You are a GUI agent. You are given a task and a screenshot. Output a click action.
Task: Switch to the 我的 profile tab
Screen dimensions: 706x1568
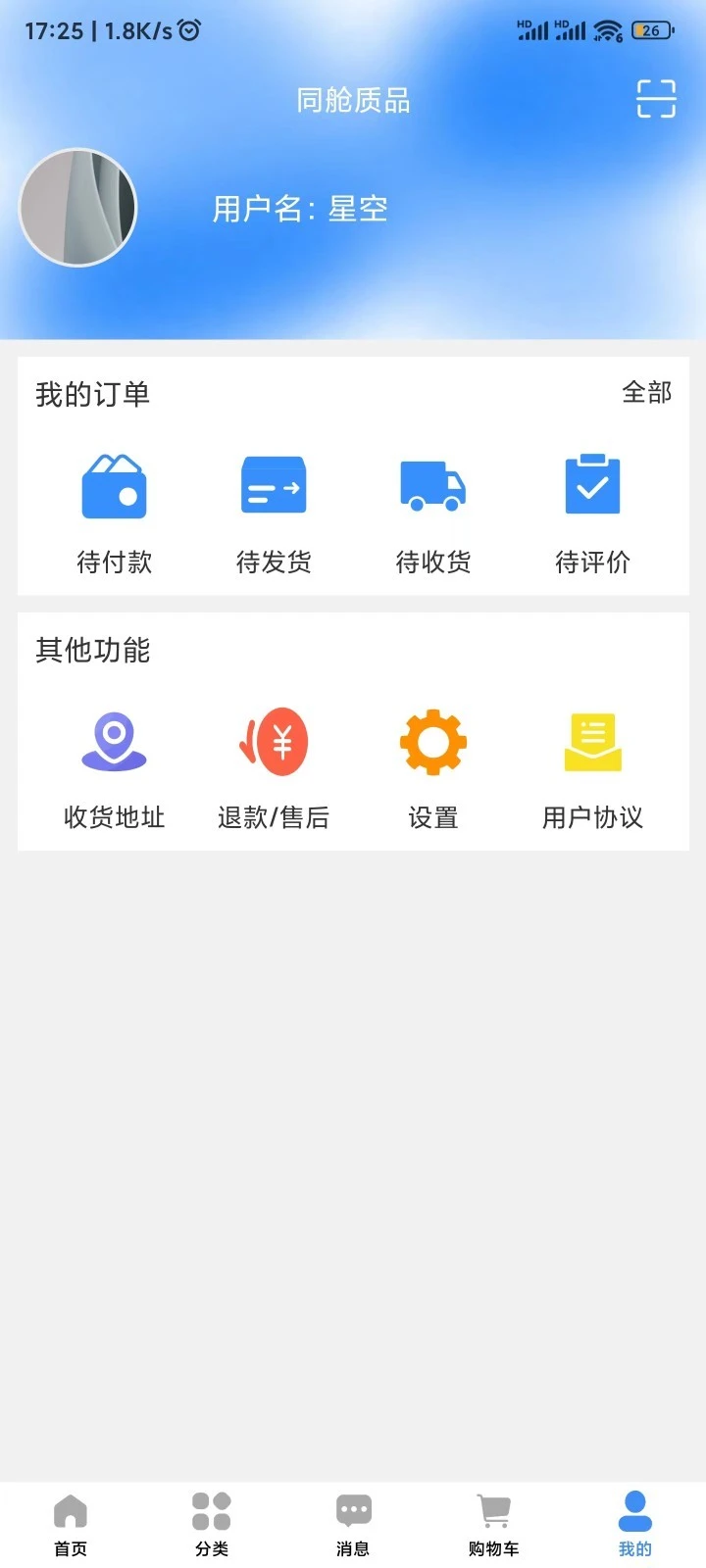[x=634, y=1521]
